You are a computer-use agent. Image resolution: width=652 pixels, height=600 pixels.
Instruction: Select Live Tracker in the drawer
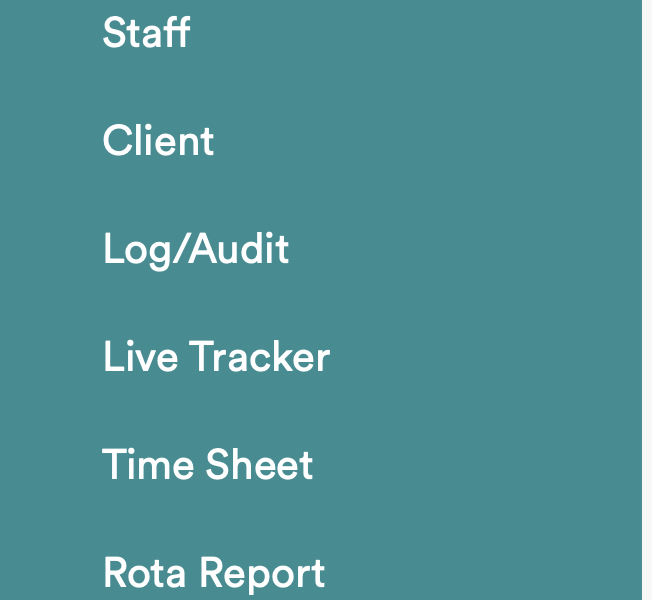[216, 357]
